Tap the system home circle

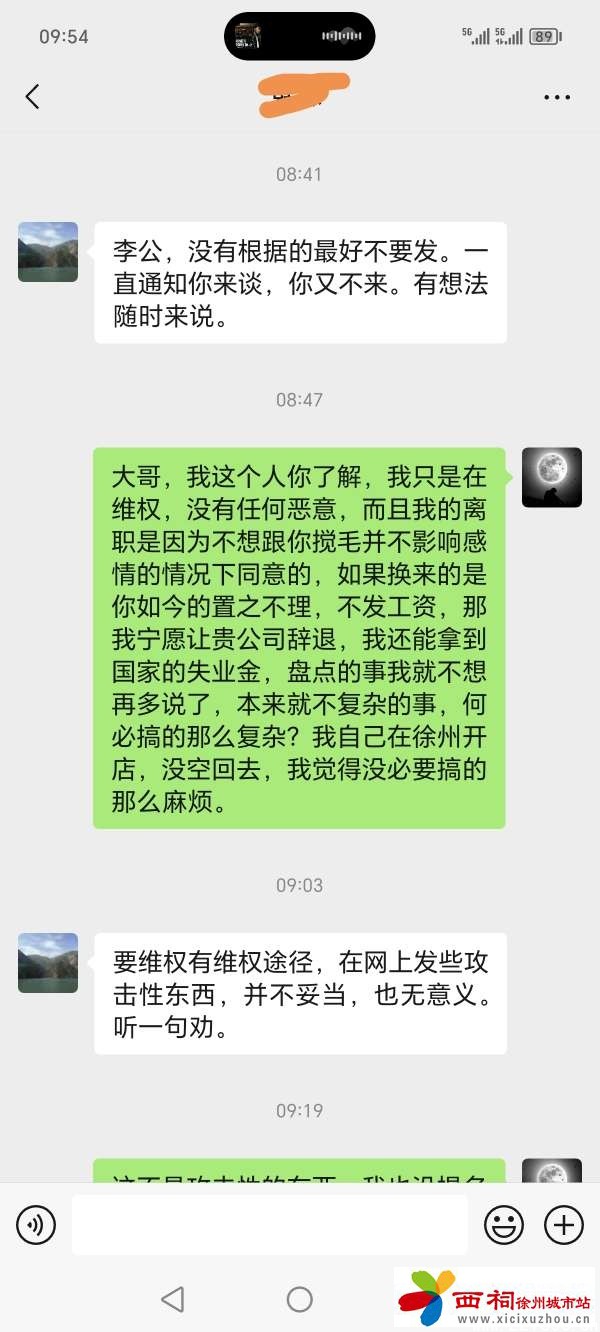[300, 1299]
